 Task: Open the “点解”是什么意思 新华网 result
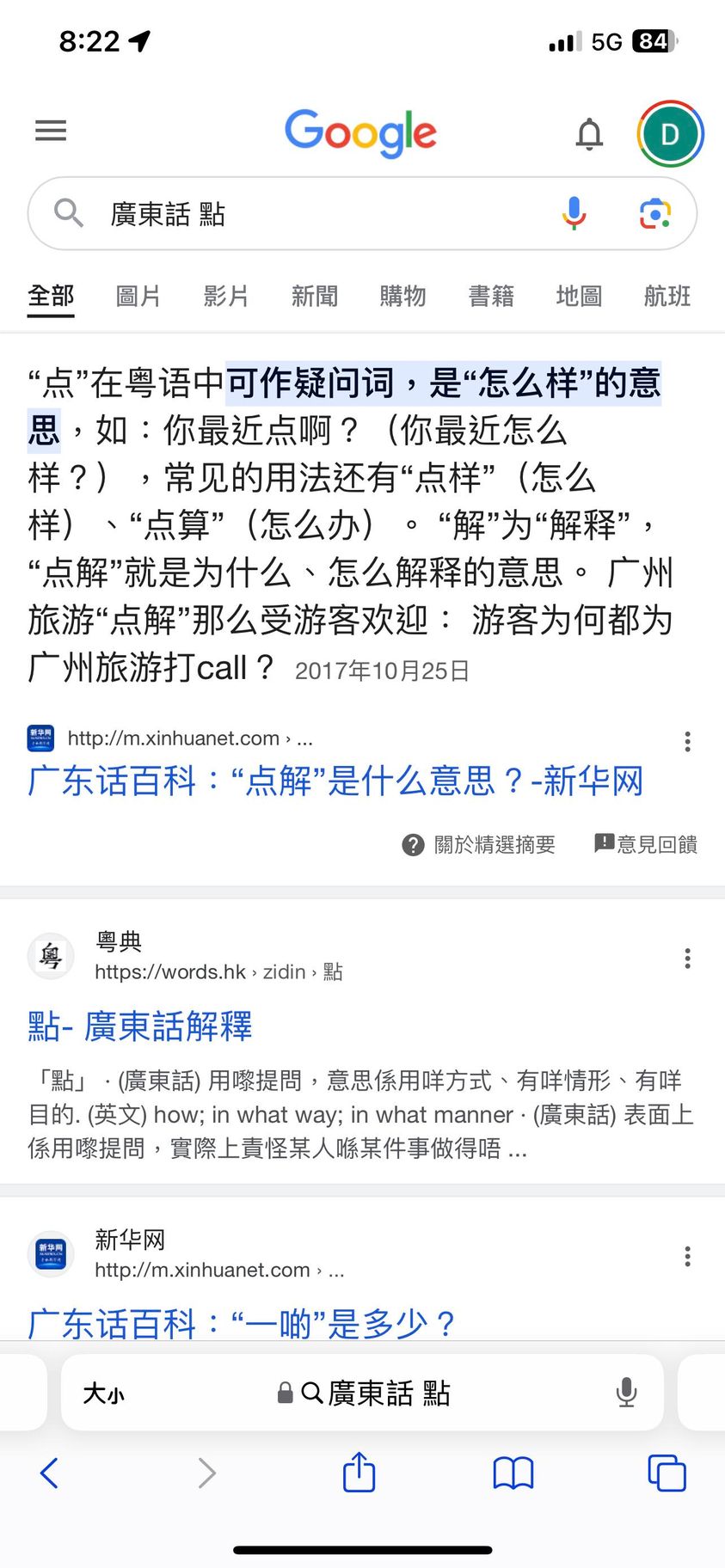(x=335, y=781)
